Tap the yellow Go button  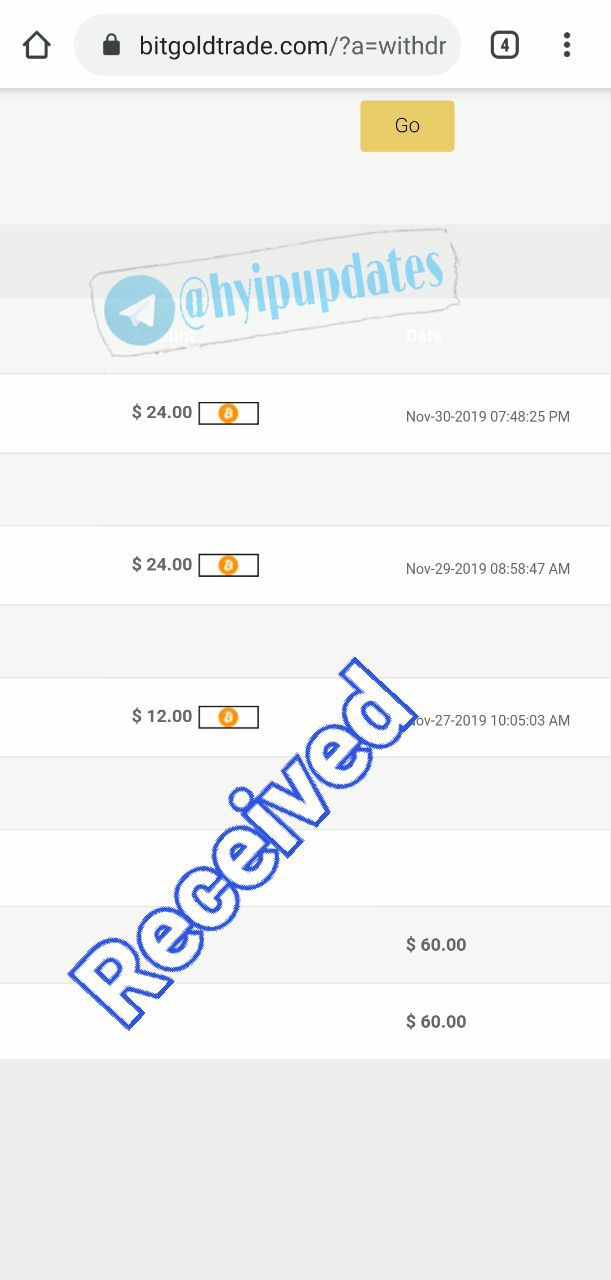pyautogui.click(x=407, y=126)
